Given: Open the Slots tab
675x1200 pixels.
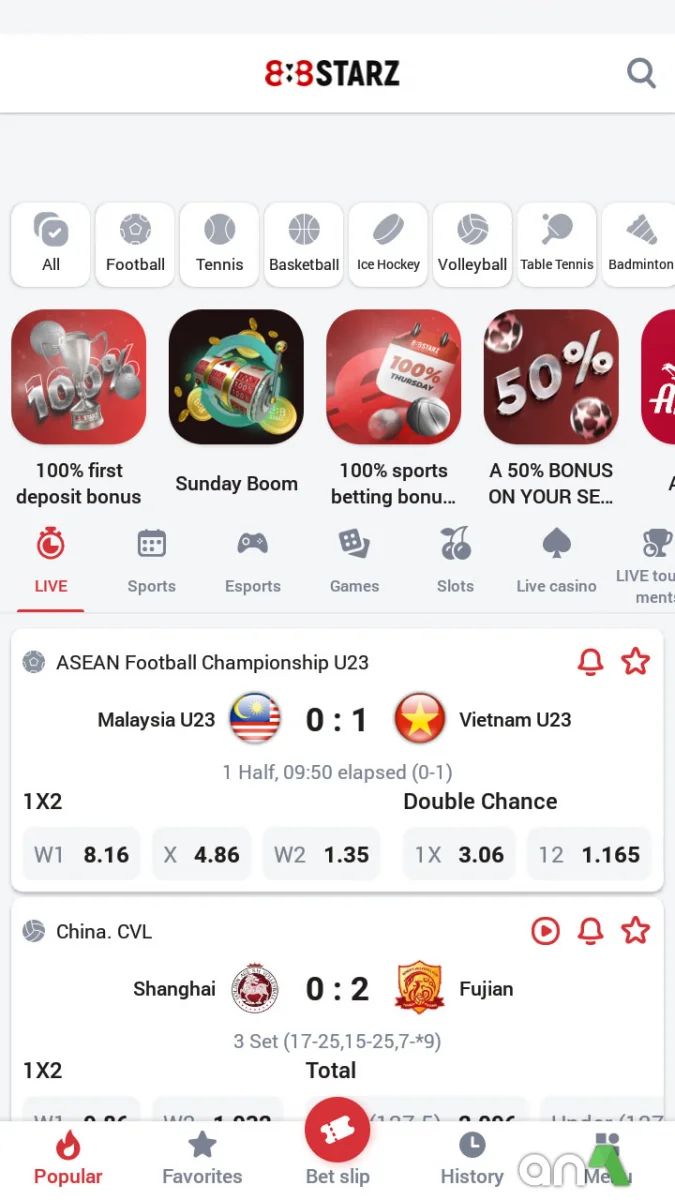Looking at the screenshot, I should tap(455, 561).
